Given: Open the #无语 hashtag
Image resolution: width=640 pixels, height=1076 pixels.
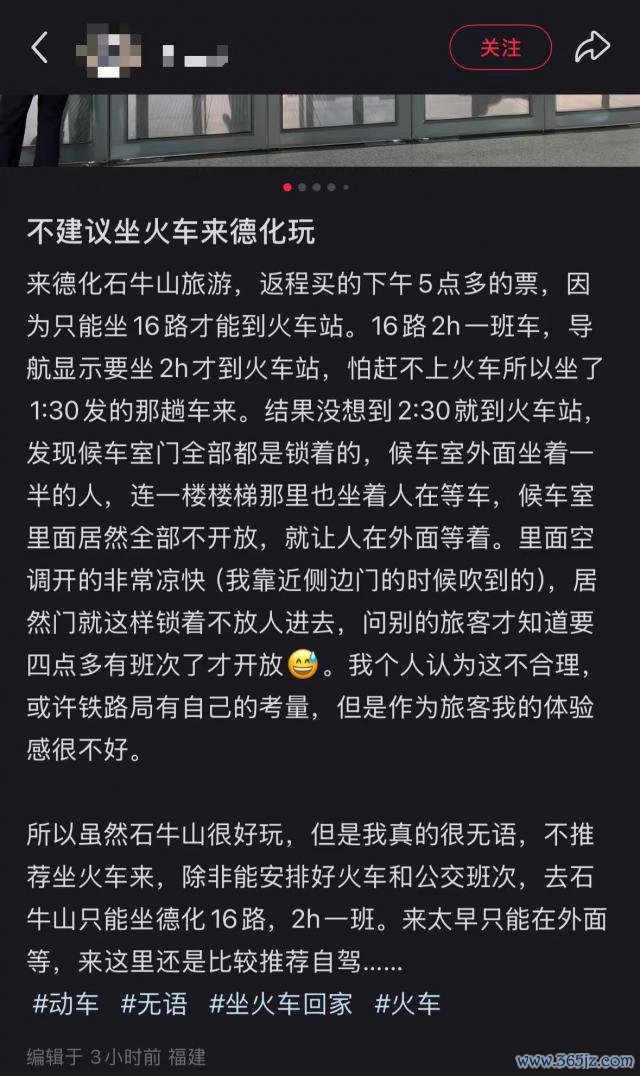Looking at the screenshot, I should click(x=154, y=1004).
